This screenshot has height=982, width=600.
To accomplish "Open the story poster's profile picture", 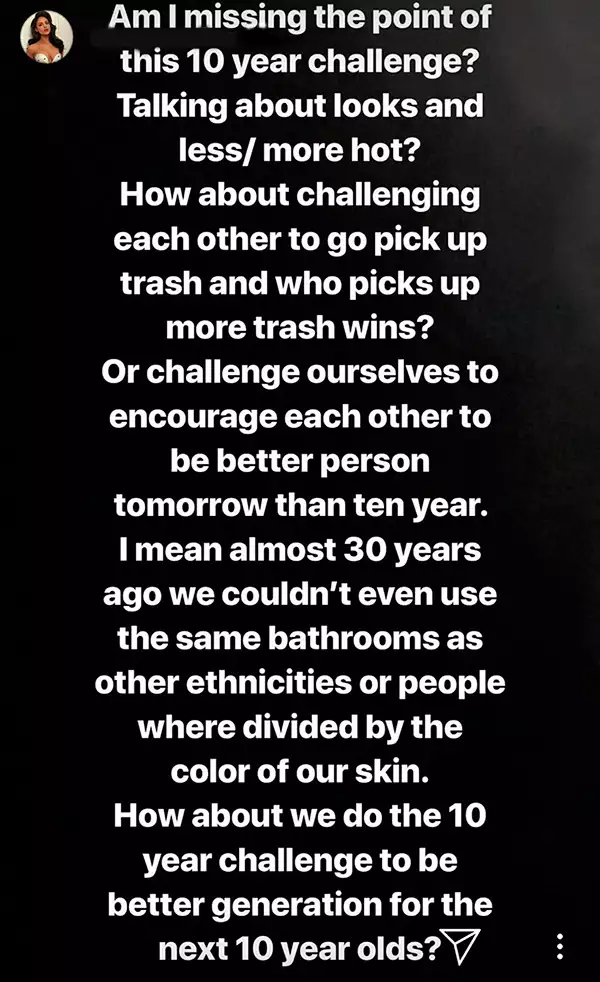I will (47, 39).
